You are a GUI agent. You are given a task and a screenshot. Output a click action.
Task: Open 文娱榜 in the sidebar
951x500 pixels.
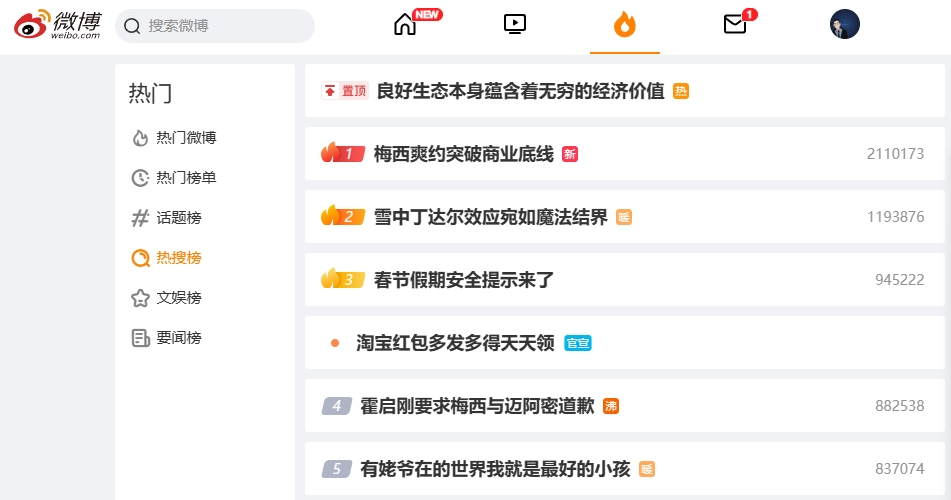click(179, 298)
